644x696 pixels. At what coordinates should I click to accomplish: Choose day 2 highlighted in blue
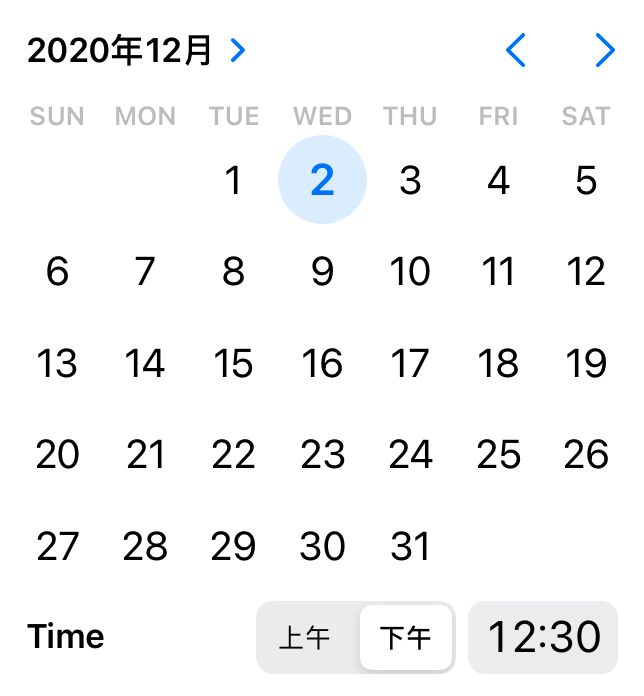(x=322, y=181)
